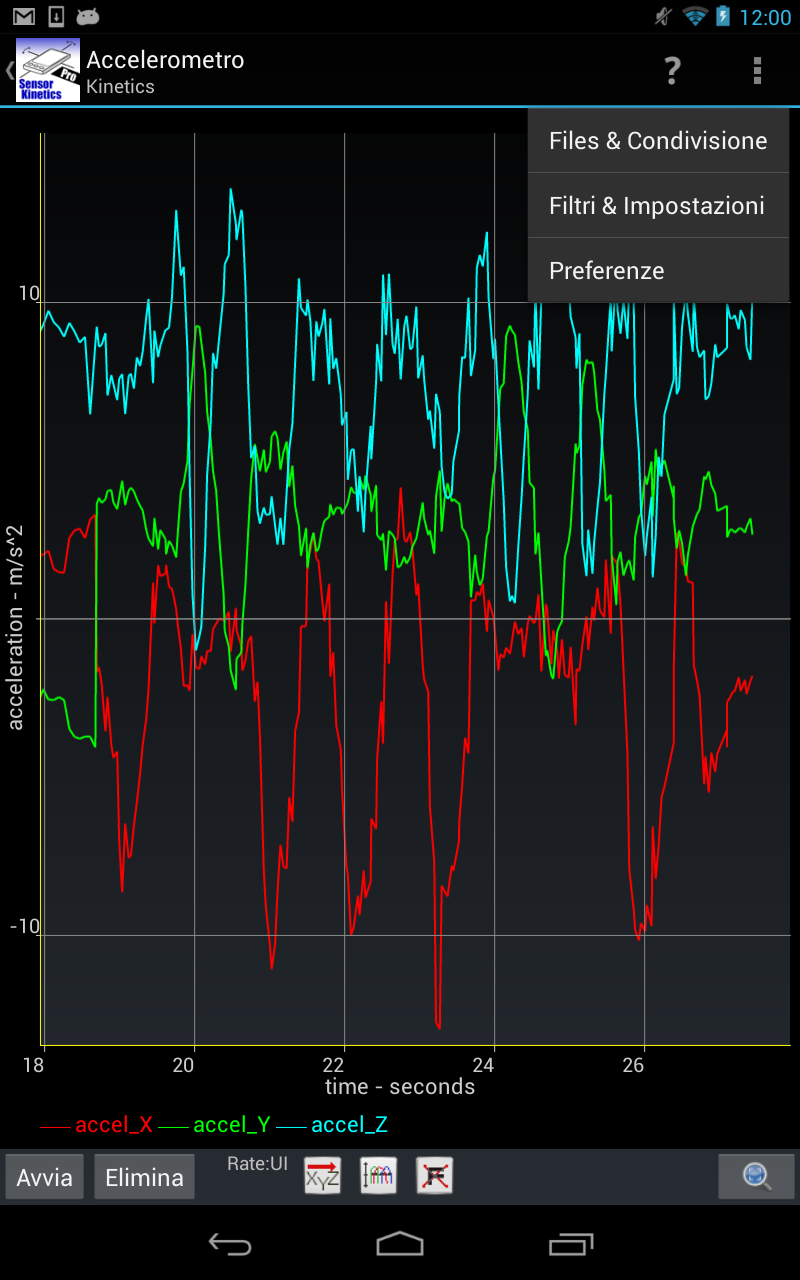Click the 3D orientation view icon
Screen dimensions: 800x1280
432,1176
